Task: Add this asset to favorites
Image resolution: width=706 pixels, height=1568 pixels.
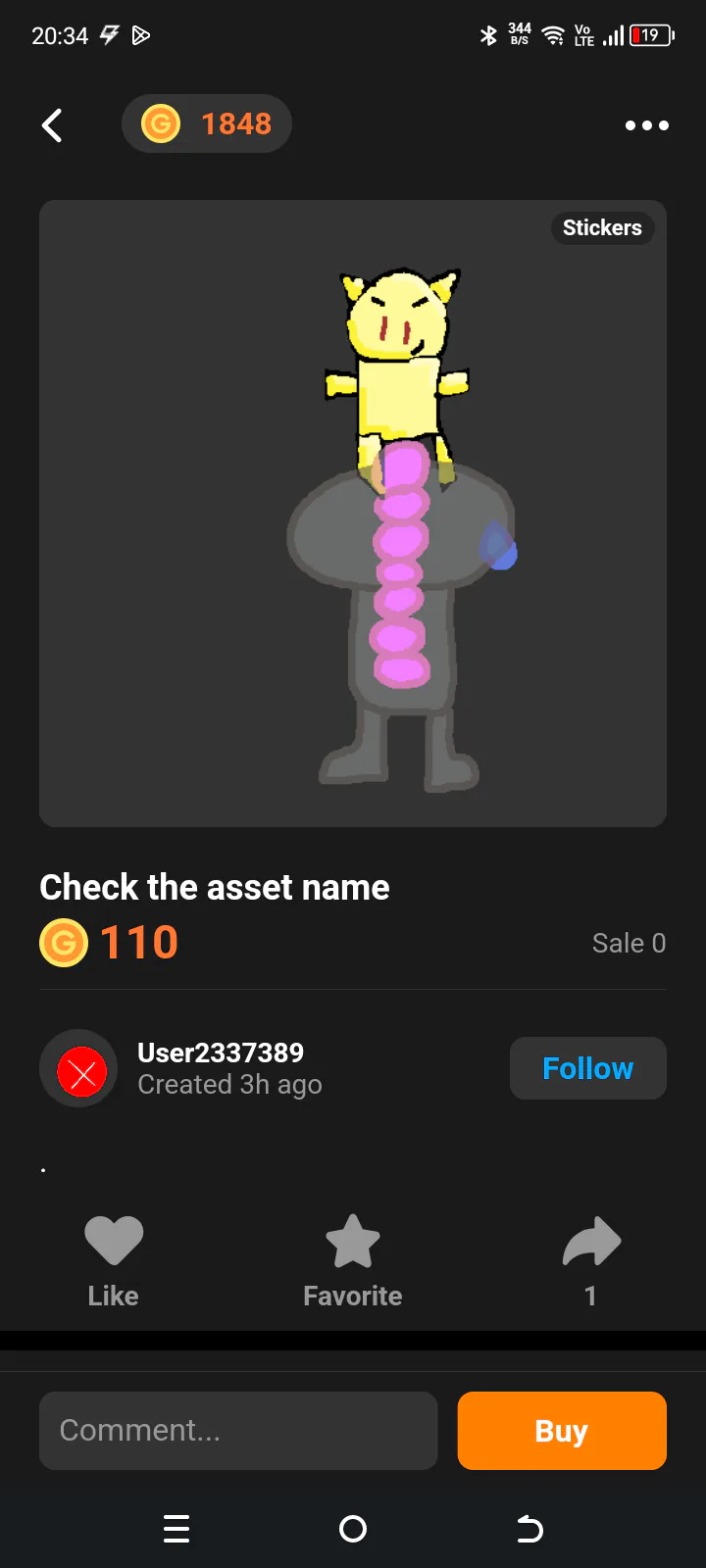Action: 353,1260
